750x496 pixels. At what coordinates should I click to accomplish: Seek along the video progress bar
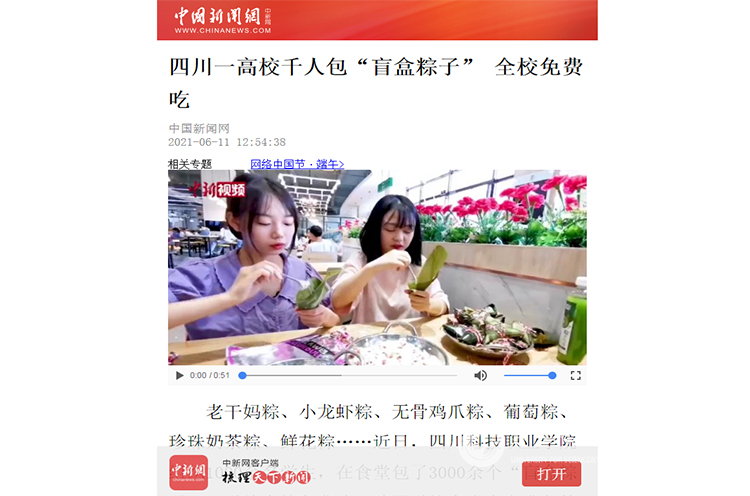pyautogui.click(x=348, y=375)
